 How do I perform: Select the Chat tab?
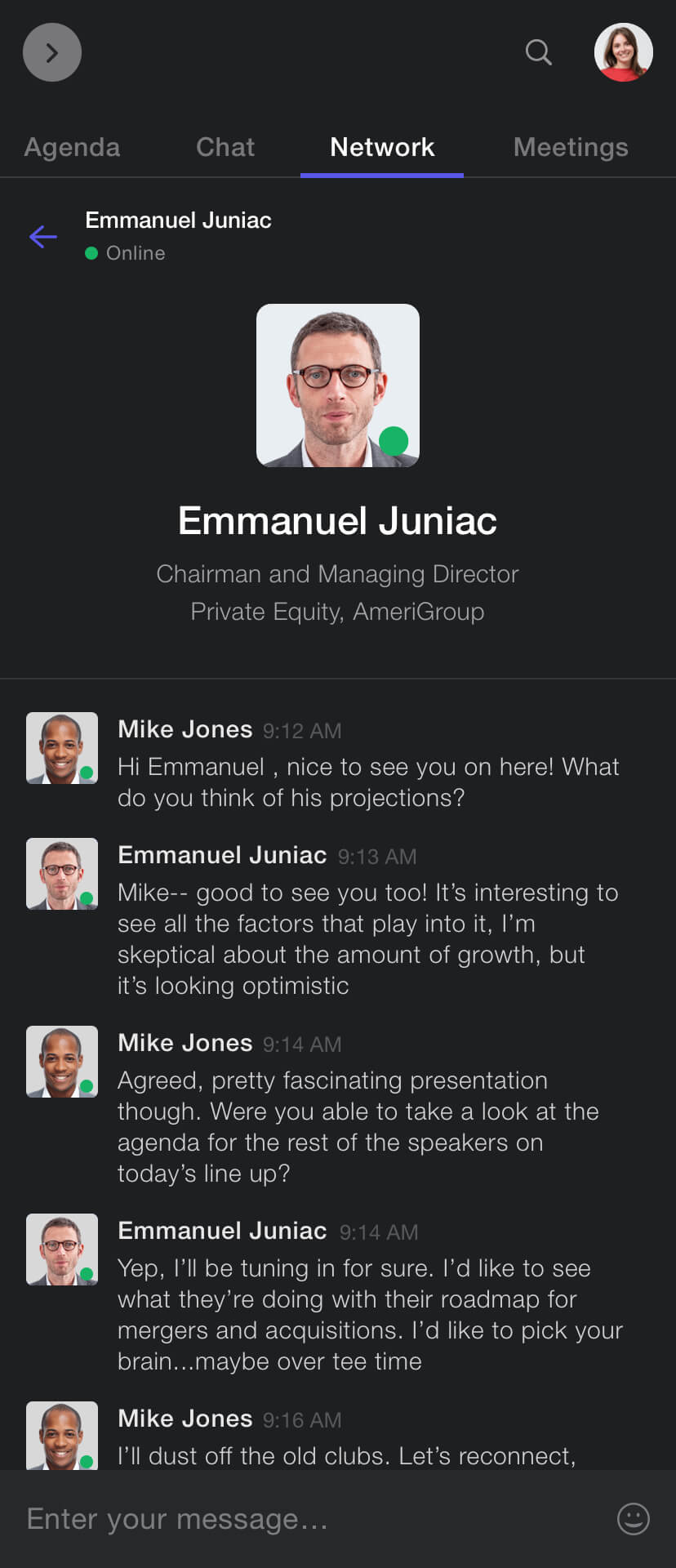[x=225, y=147]
